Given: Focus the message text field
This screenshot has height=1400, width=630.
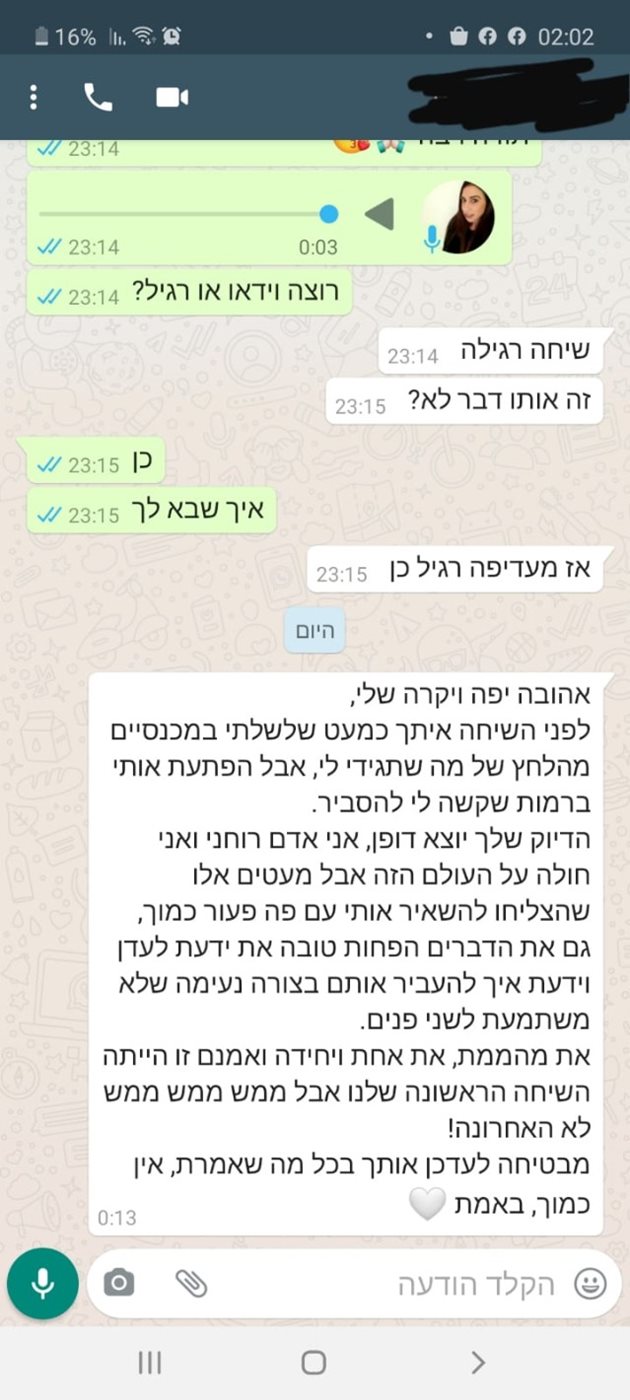Looking at the screenshot, I should (400, 1283).
